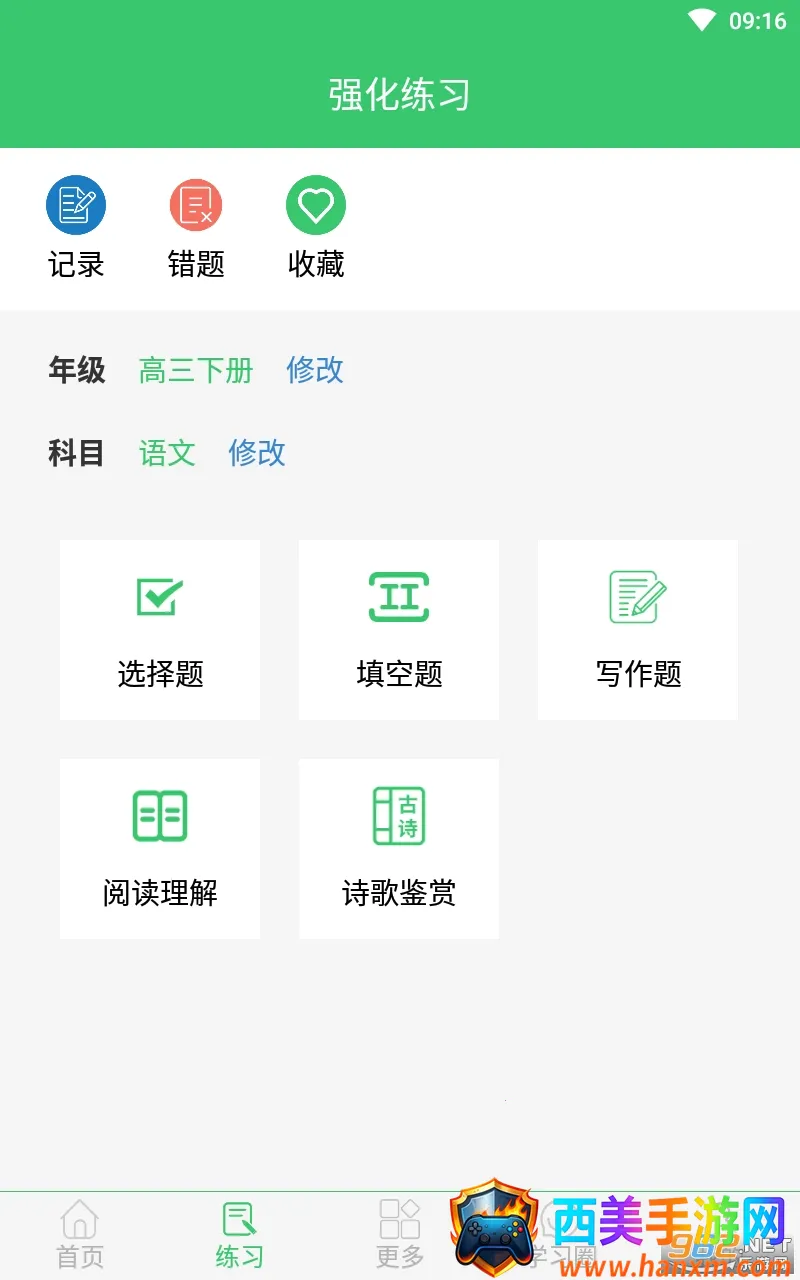The image size is (800, 1280).
Task: Start 填空题 practice
Action: point(399,630)
